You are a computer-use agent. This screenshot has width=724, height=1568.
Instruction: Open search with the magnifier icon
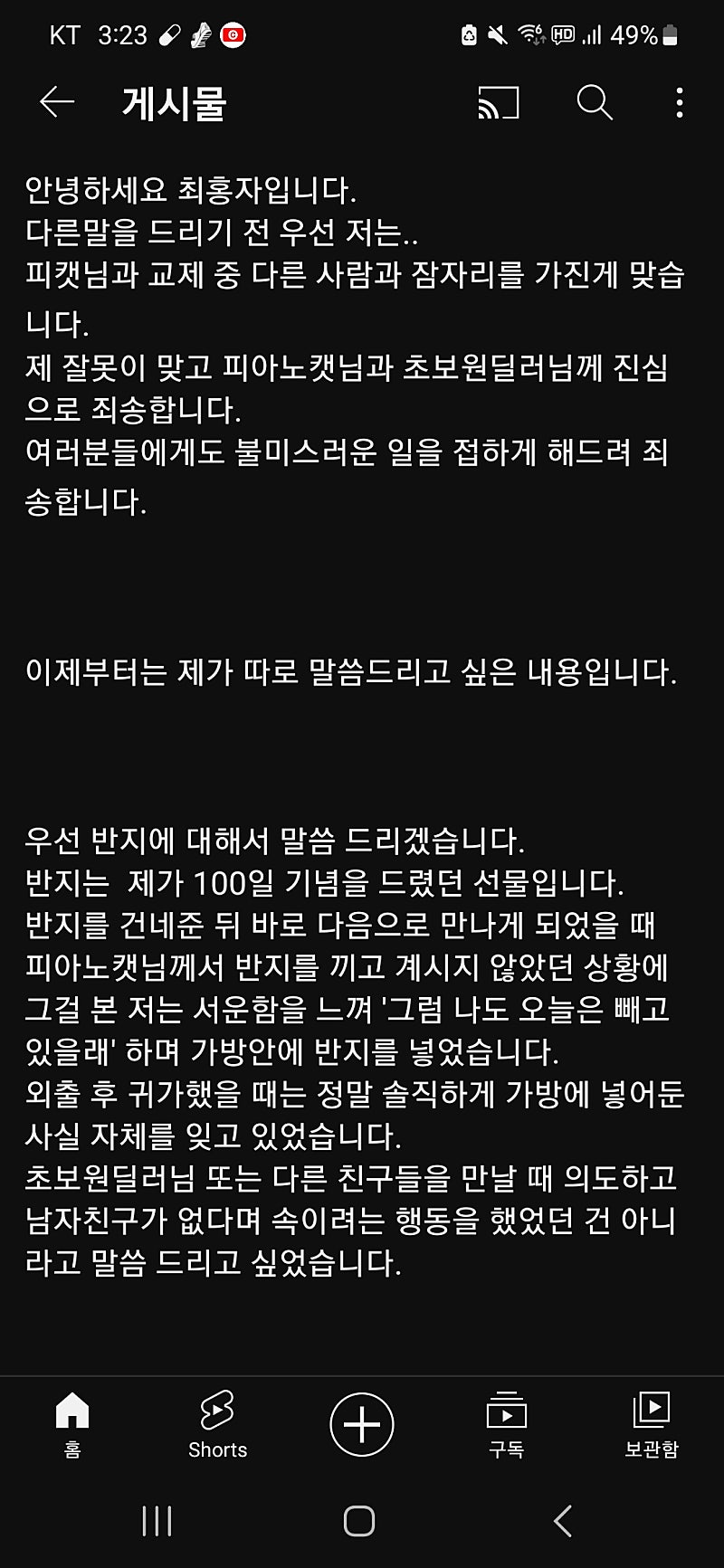point(594,102)
